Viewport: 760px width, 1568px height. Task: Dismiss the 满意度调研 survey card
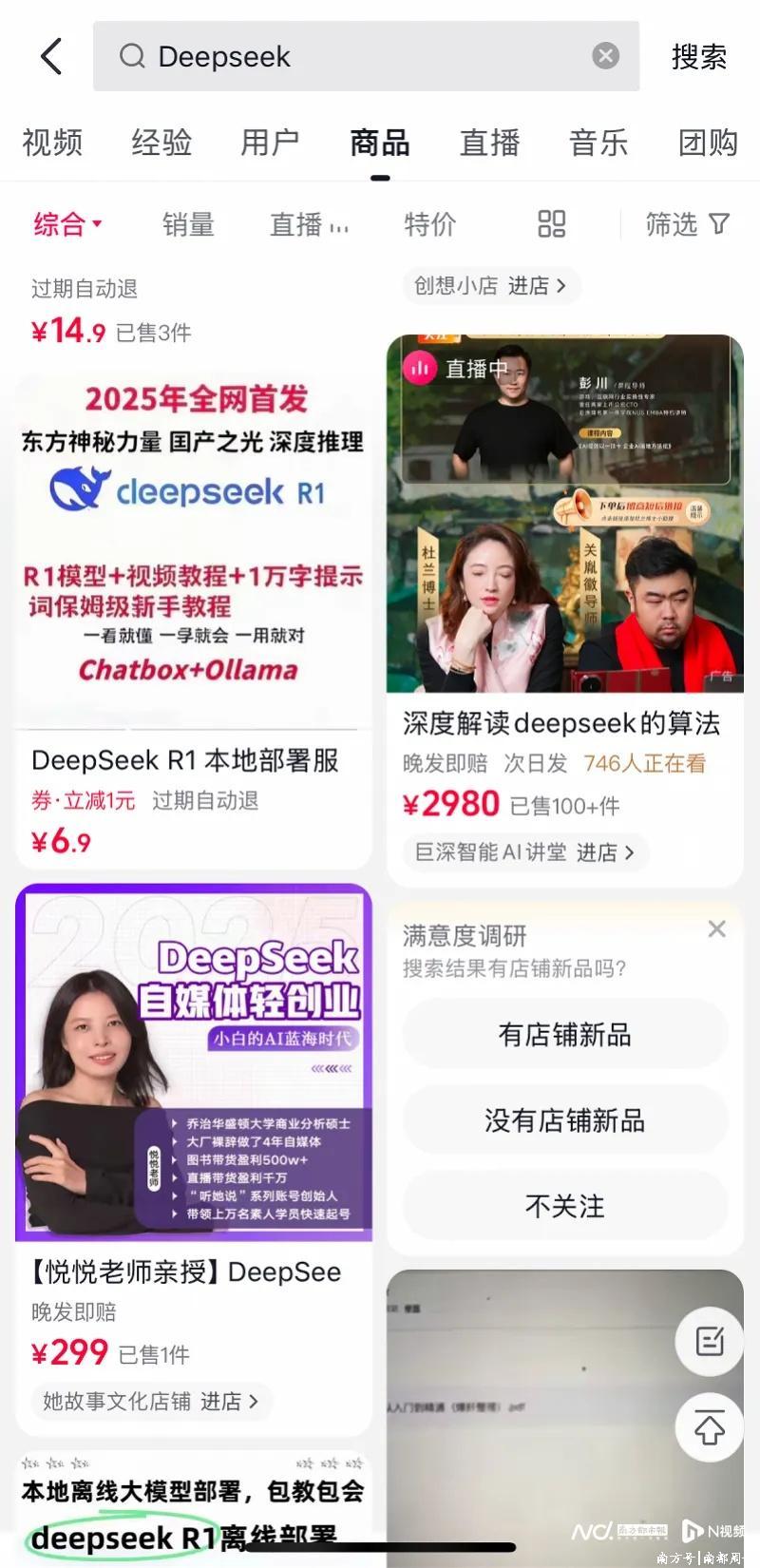point(717,928)
